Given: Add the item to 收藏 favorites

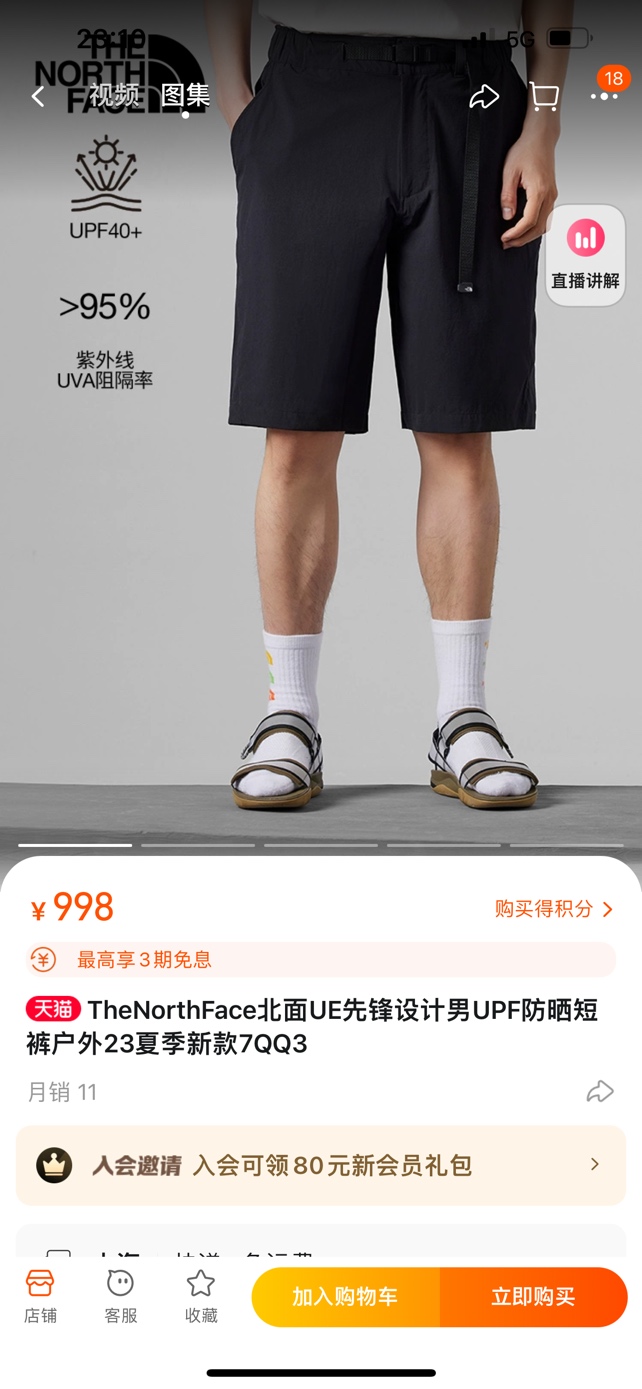Looking at the screenshot, I should coord(201,1296).
